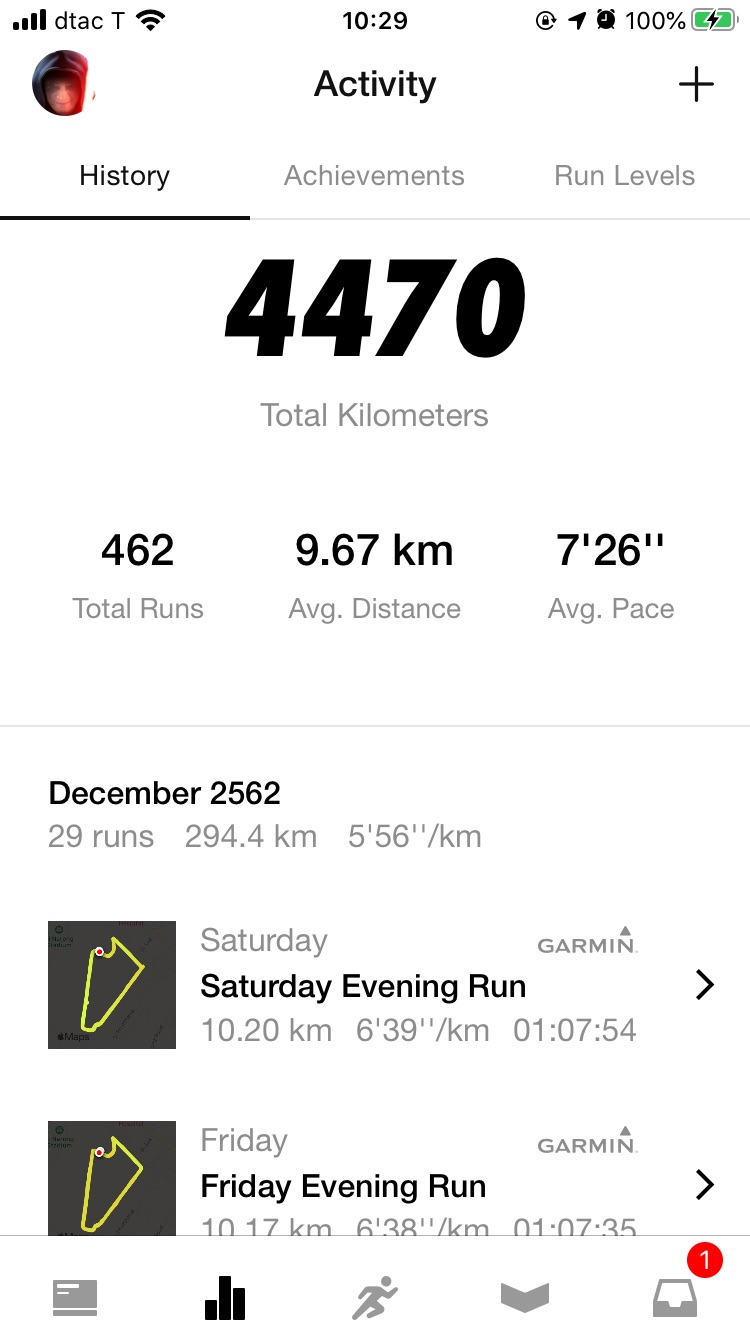Open the club badge tab
This screenshot has width=750, height=1334.
(525, 1297)
